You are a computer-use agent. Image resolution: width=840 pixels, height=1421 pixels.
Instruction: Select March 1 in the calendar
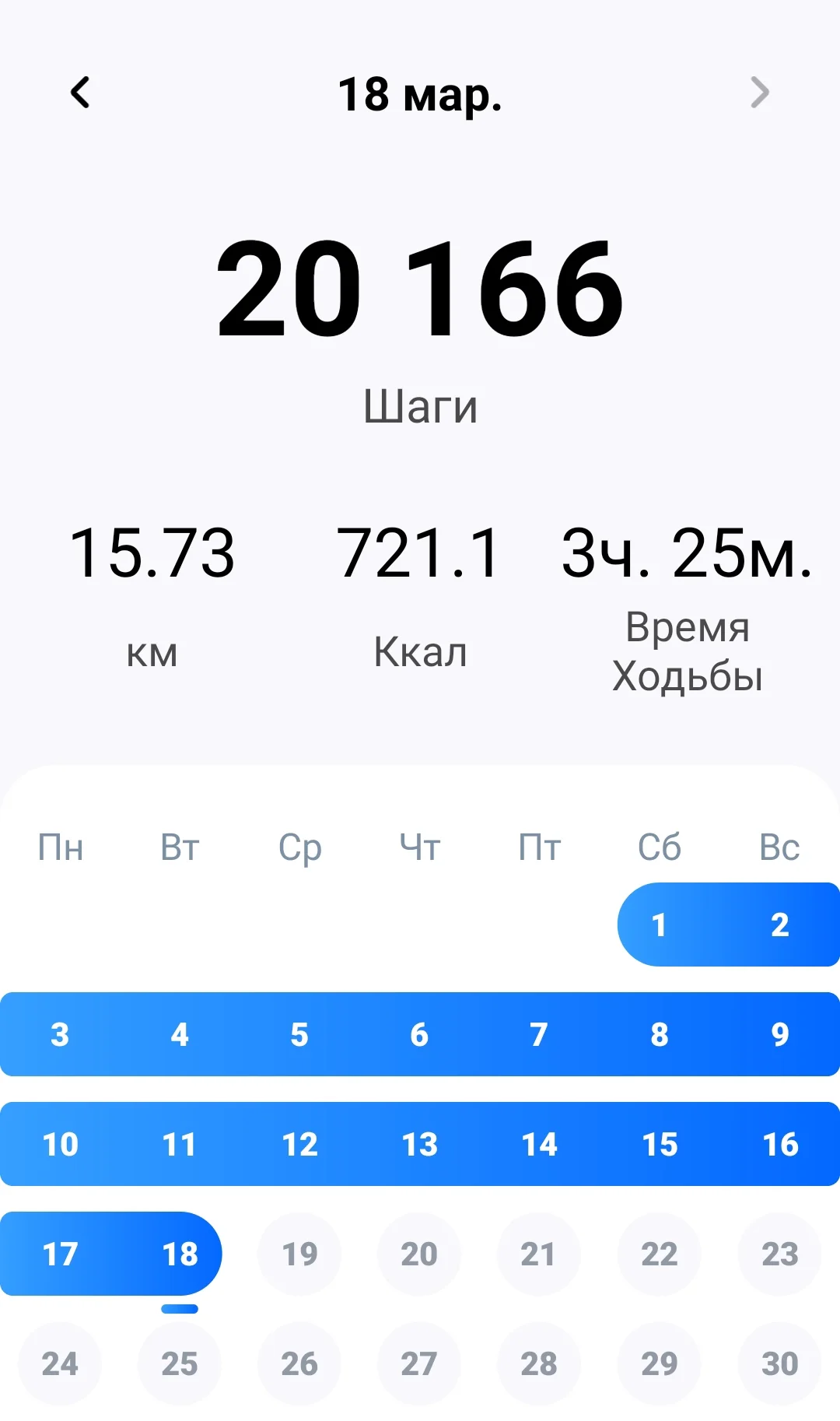coord(659,925)
